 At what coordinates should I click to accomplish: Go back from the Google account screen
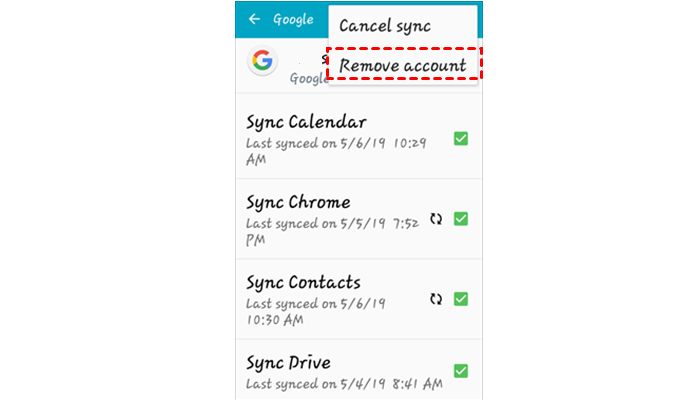[x=255, y=19]
